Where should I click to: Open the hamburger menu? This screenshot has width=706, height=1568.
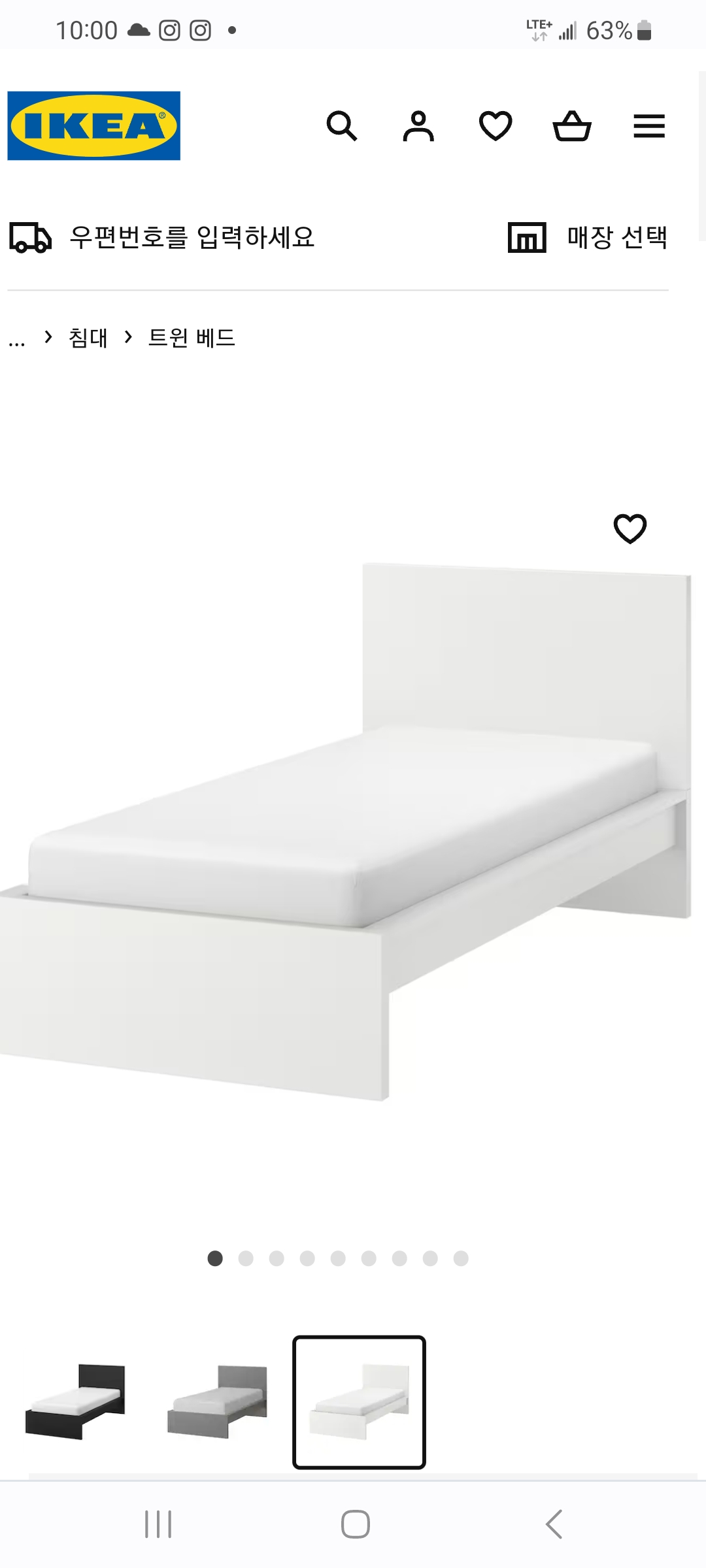click(x=649, y=126)
